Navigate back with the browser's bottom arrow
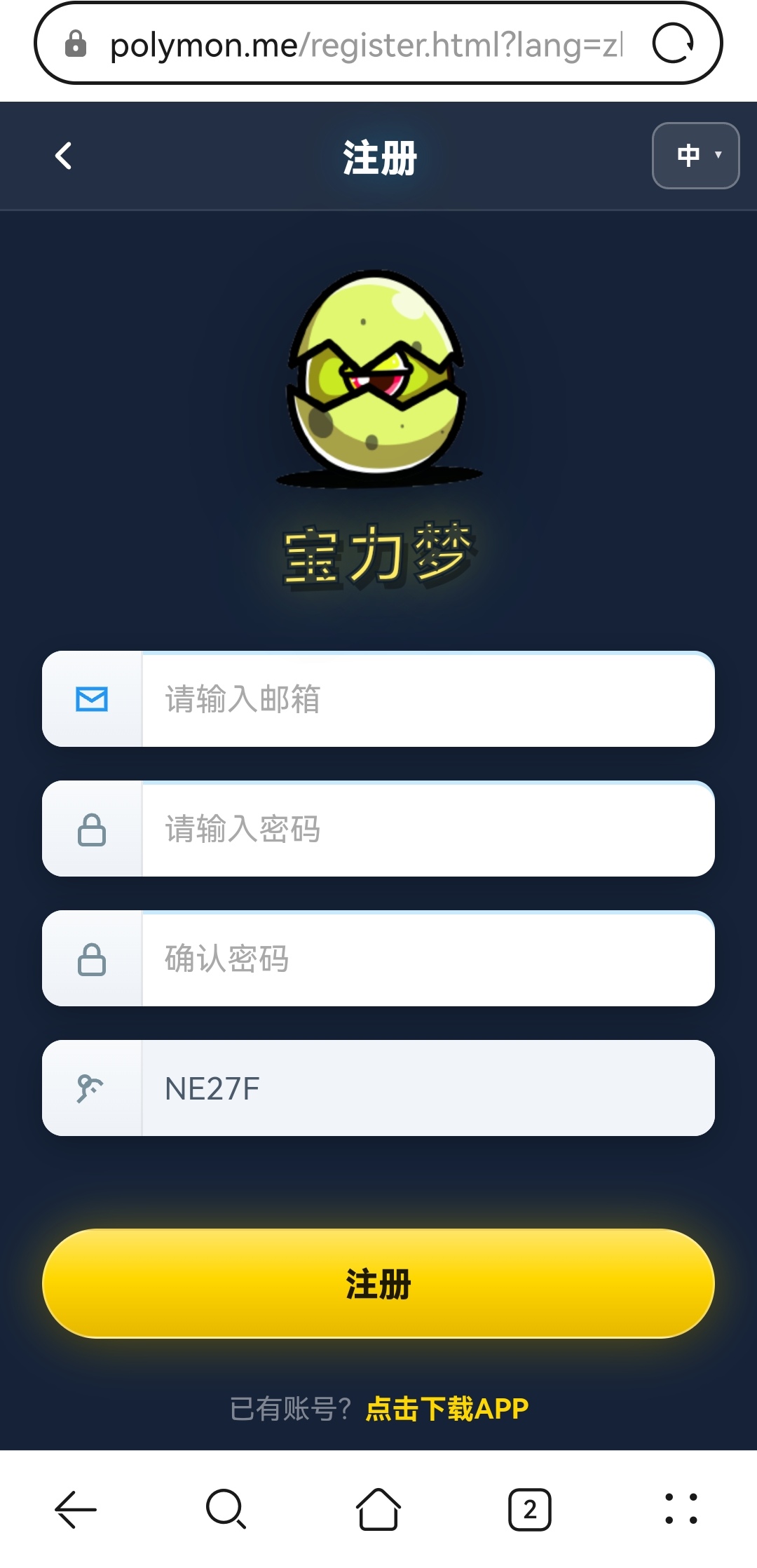 pyautogui.click(x=76, y=1509)
